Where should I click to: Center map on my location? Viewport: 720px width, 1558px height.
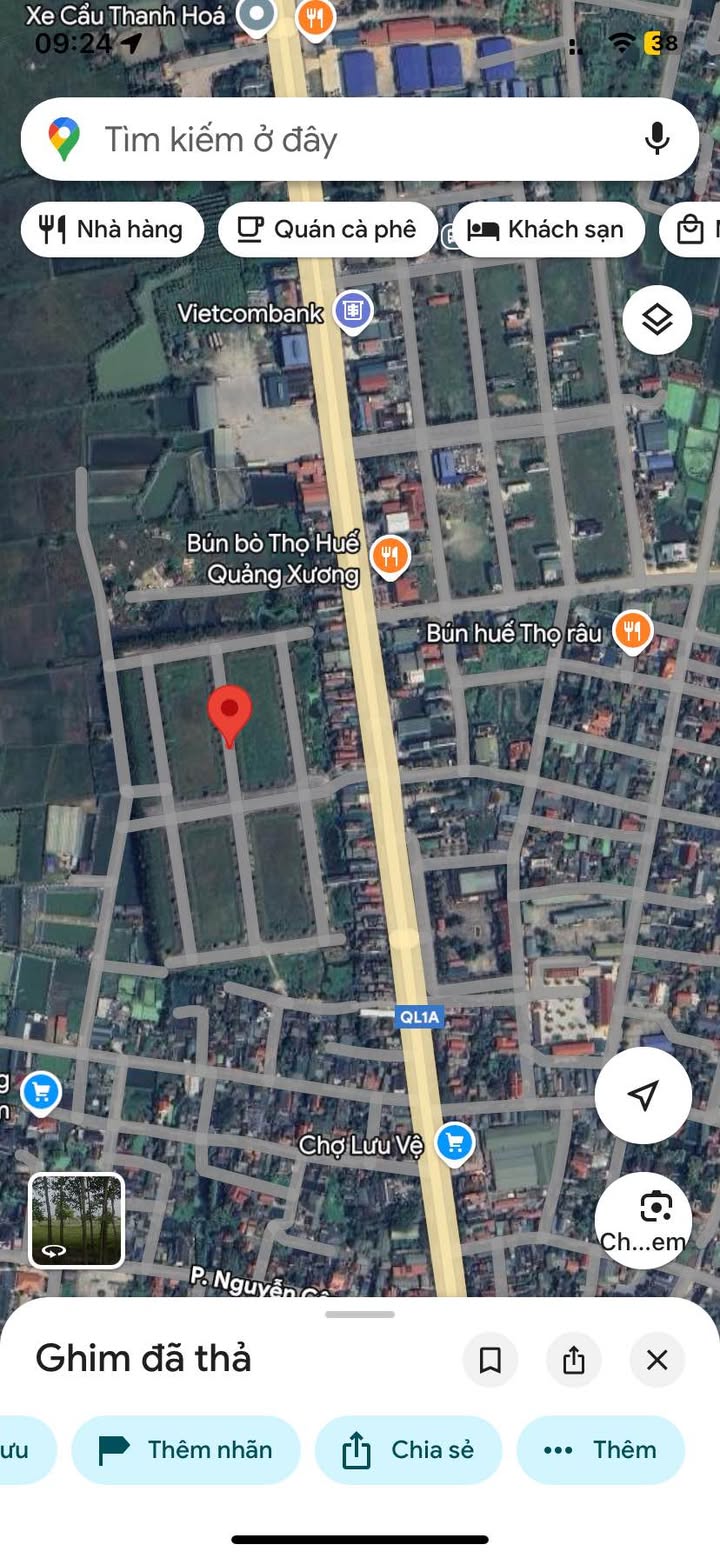click(643, 1095)
